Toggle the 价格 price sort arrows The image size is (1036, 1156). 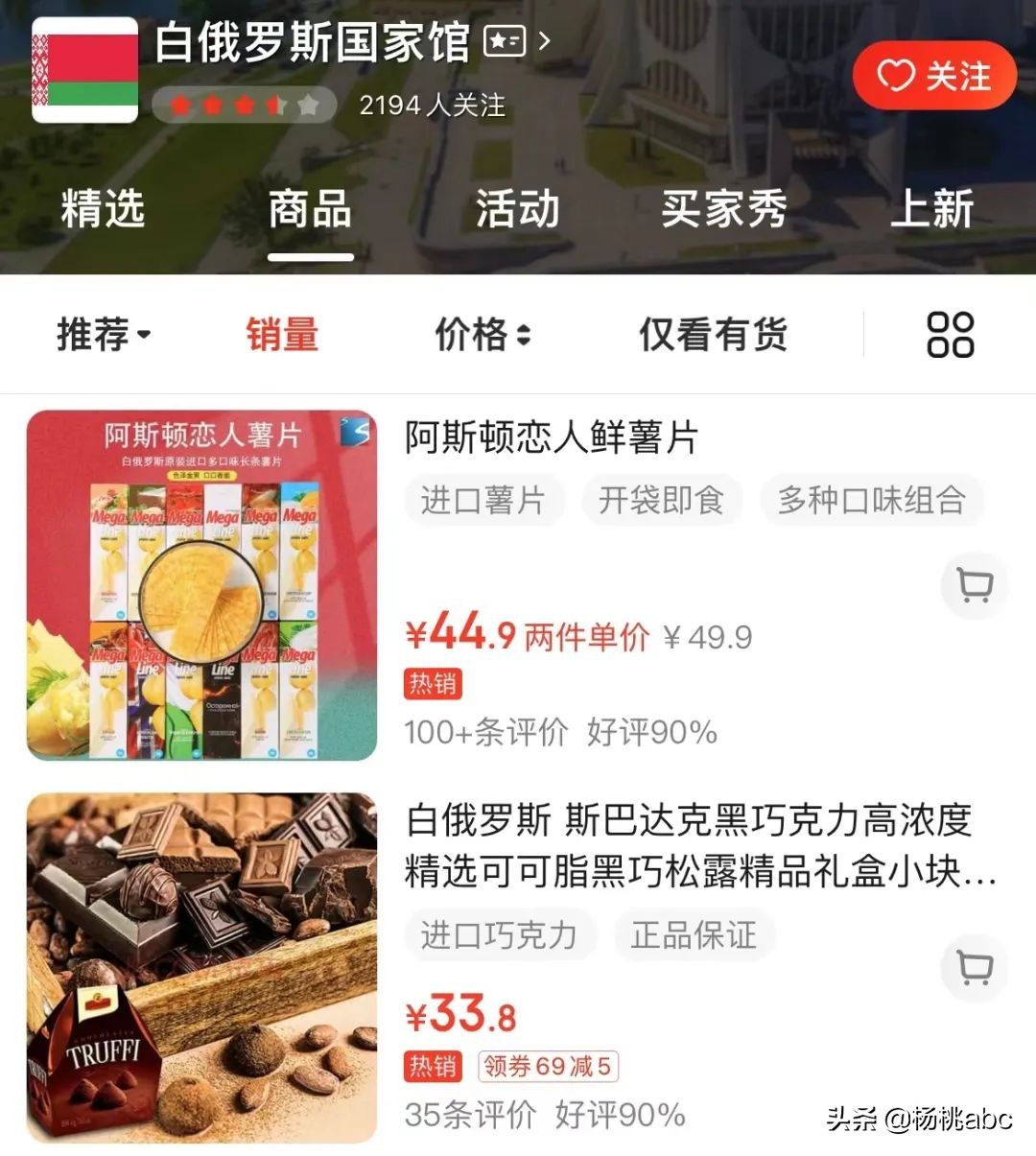point(483,335)
